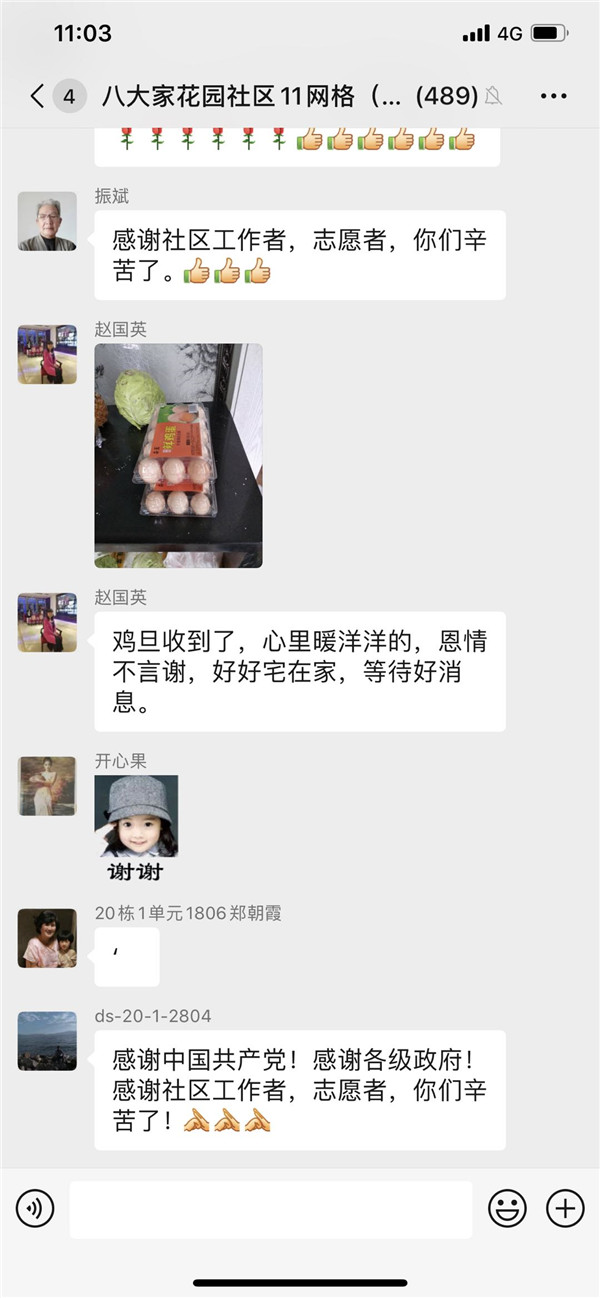Viewport: 600px width, 1298px height.
Task: Open the group chat overflow menu
Action: 553,96
